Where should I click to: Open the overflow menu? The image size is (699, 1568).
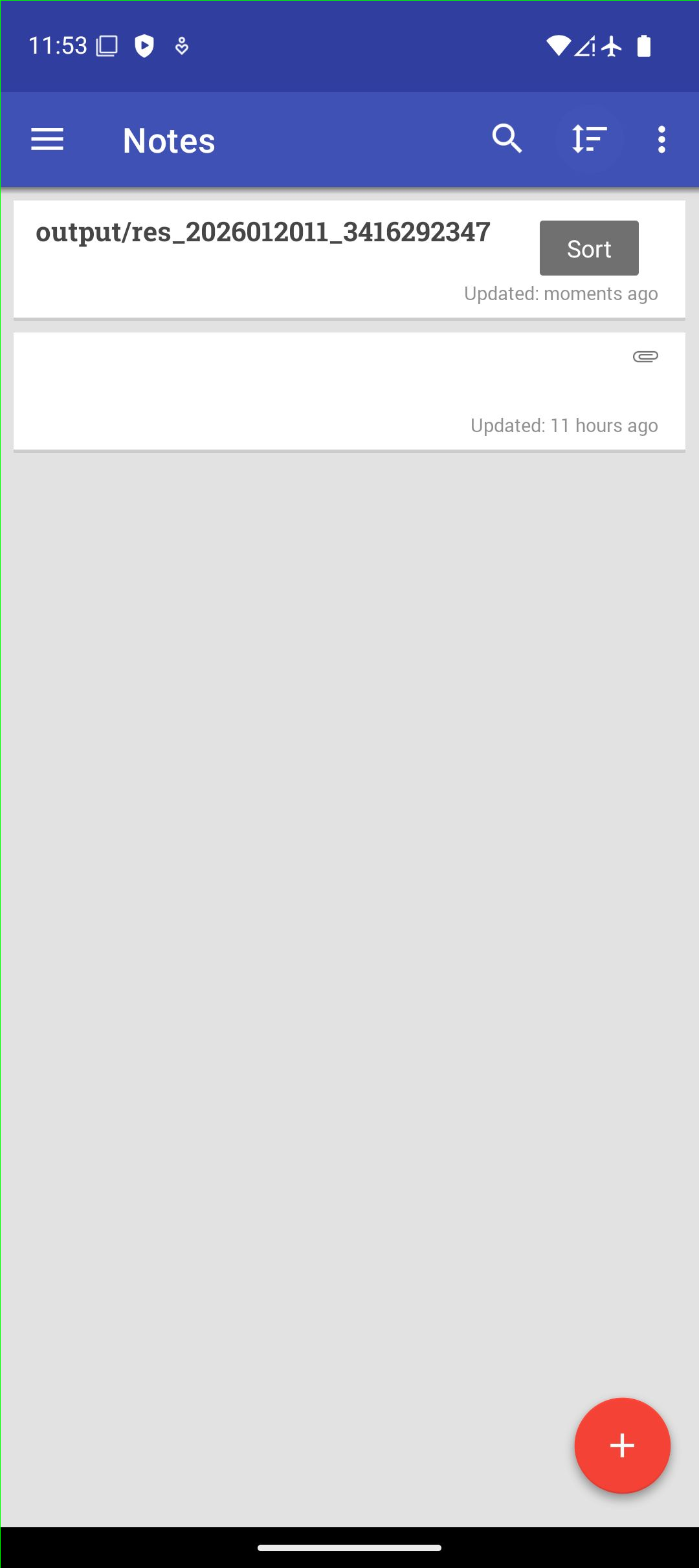click(661, 139)
